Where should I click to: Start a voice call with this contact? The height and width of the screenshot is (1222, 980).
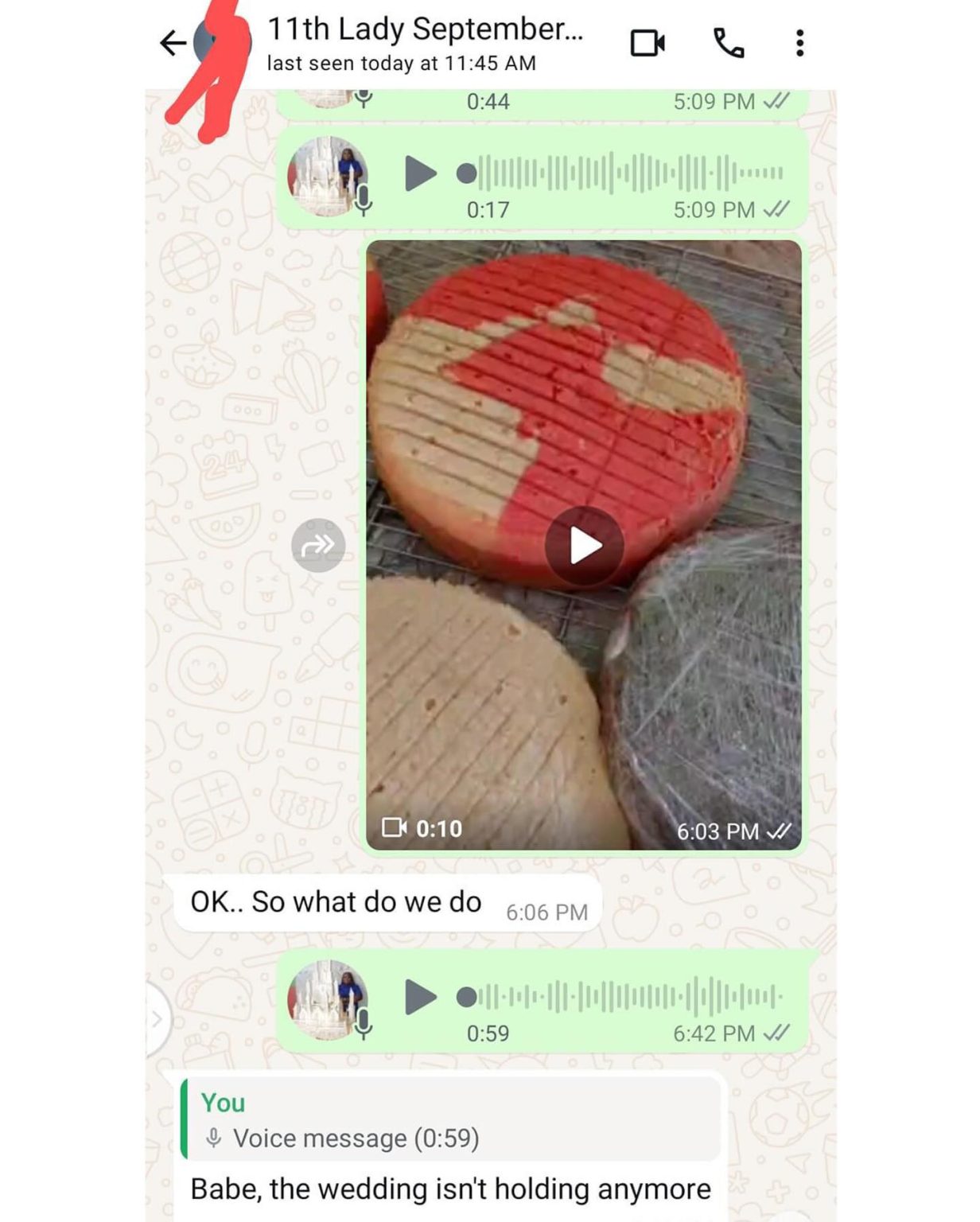(728, 43)
